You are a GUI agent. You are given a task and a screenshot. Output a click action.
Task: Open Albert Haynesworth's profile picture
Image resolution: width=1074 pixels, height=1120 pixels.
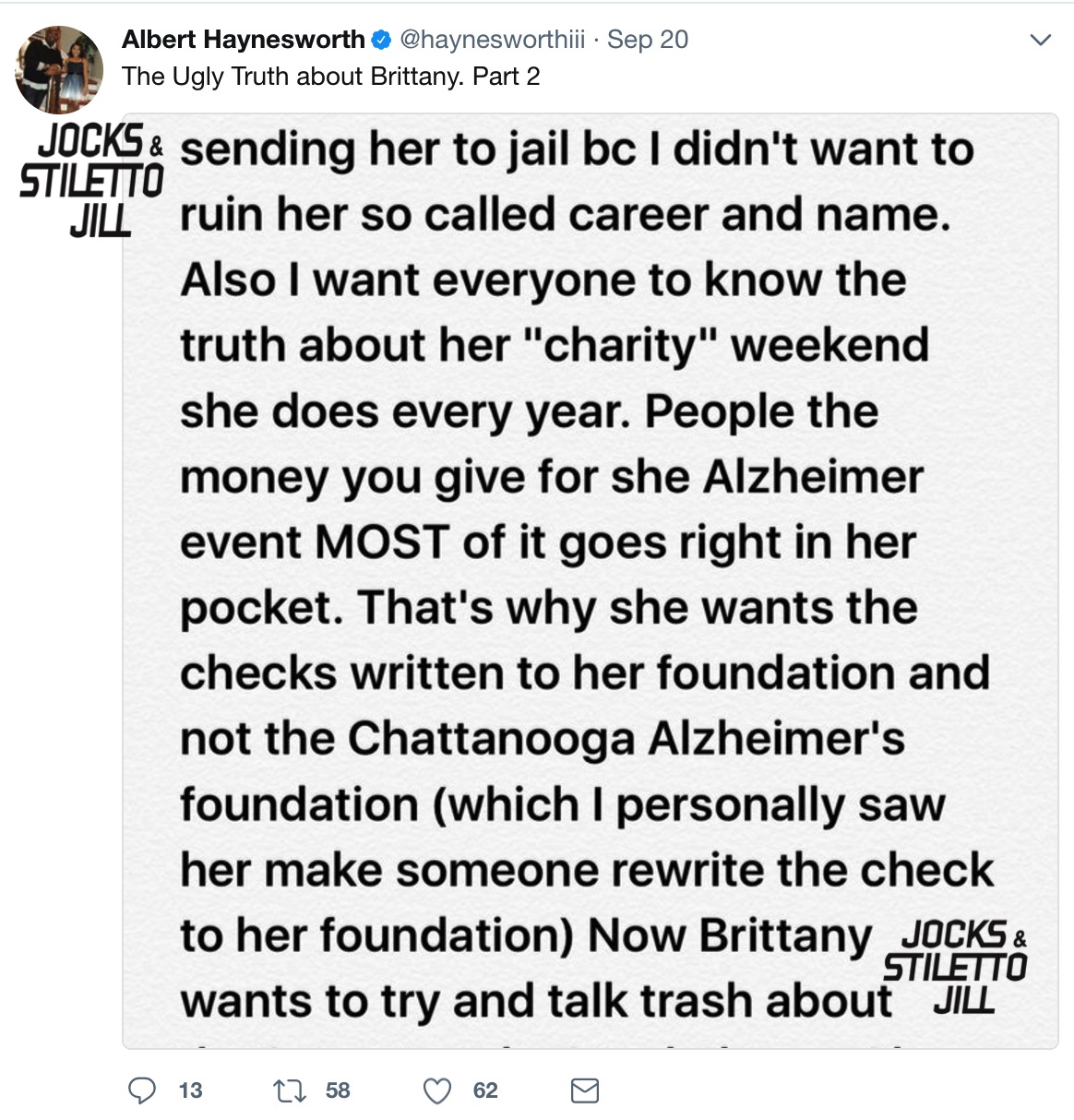click(59, 69)
